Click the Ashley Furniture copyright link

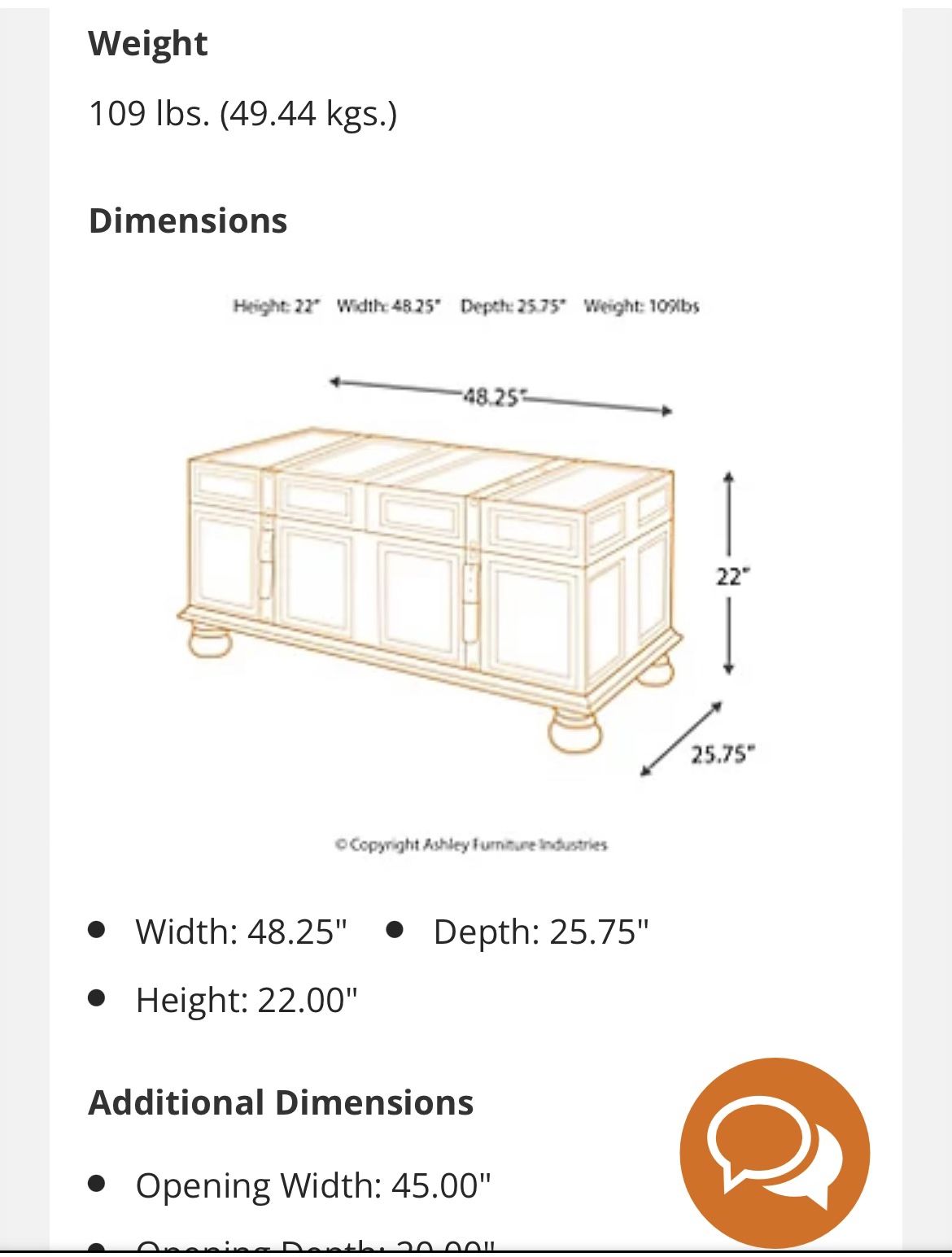coord(472,845)
